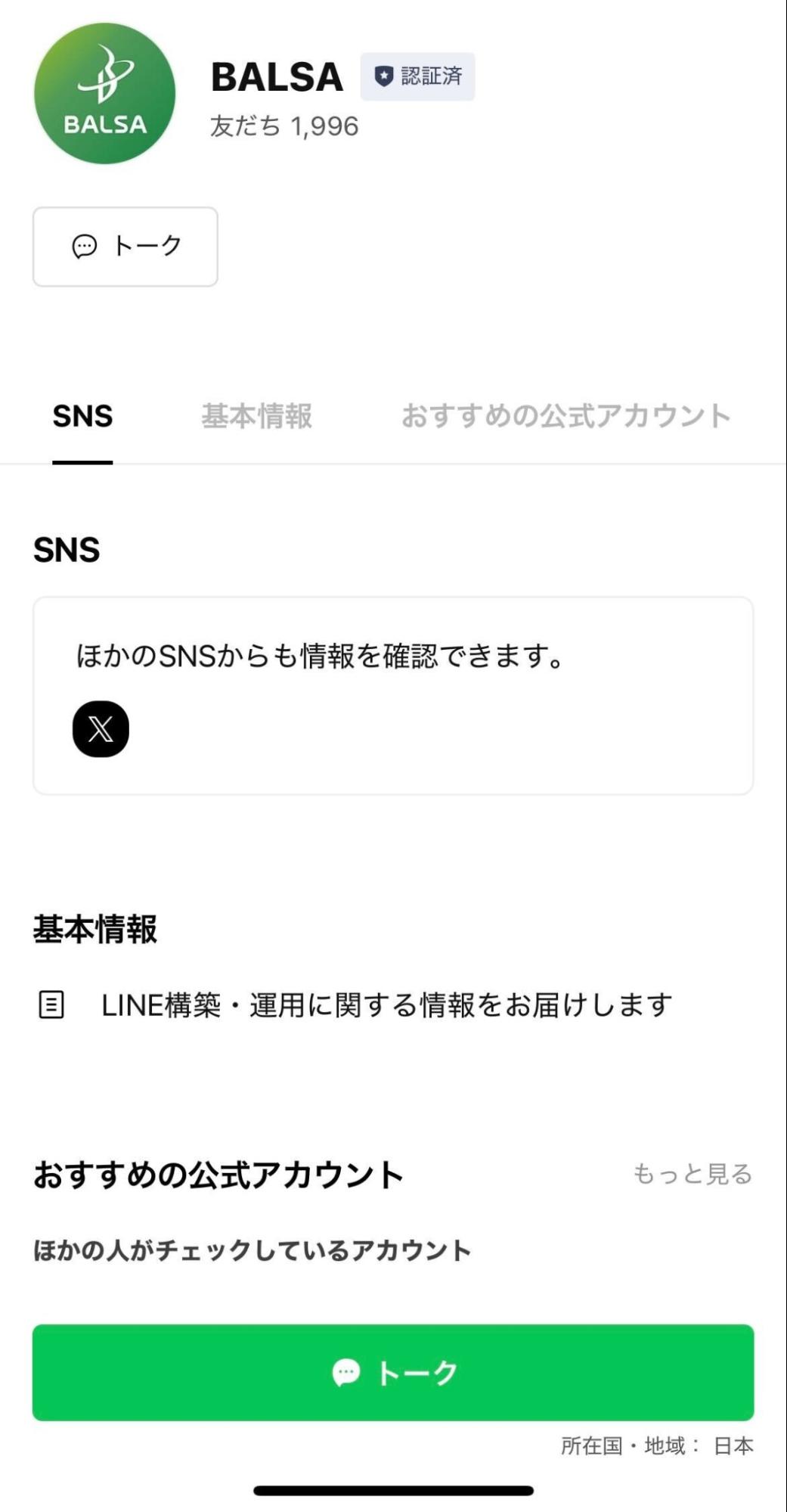Switch to the 基本情報 tab

(x=256, y=416)
